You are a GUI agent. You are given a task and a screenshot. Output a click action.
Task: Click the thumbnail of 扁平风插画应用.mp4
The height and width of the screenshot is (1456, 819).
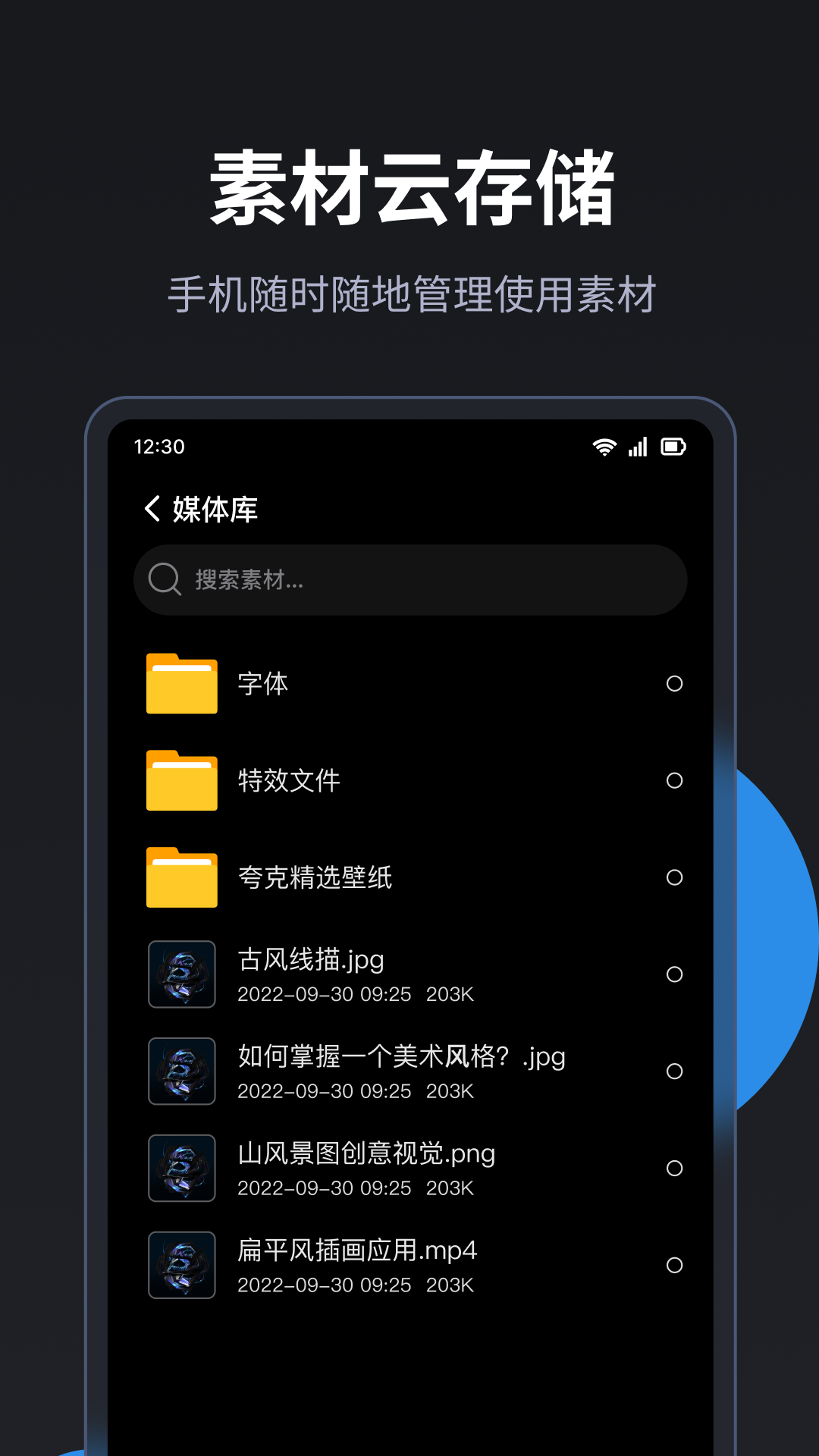(x=182, y=1265)
